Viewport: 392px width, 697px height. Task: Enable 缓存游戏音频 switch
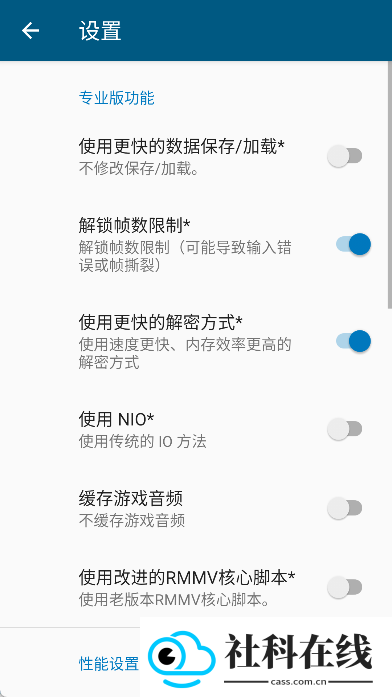(345, 508)
